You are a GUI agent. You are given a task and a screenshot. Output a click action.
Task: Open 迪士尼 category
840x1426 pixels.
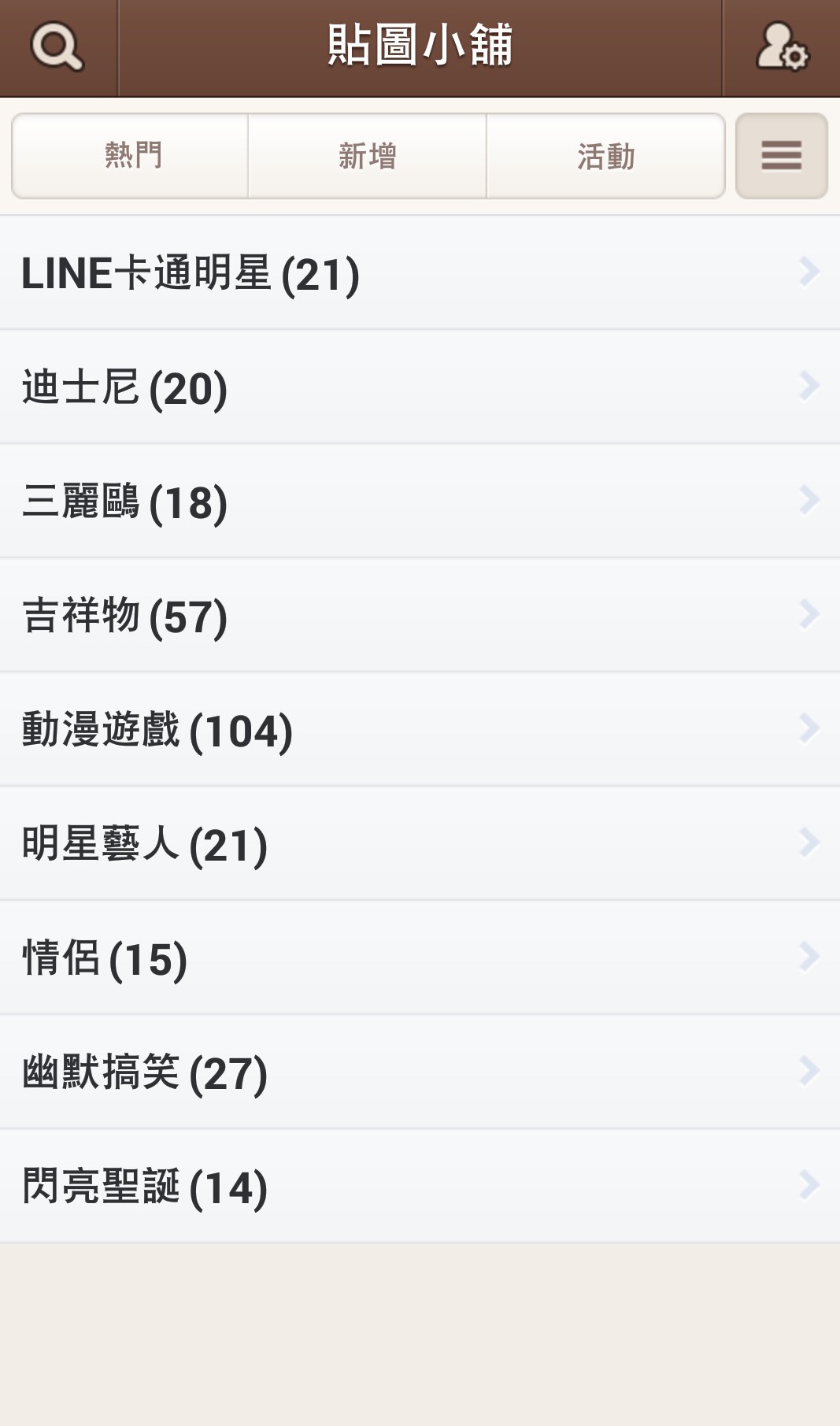click(420, 387)
